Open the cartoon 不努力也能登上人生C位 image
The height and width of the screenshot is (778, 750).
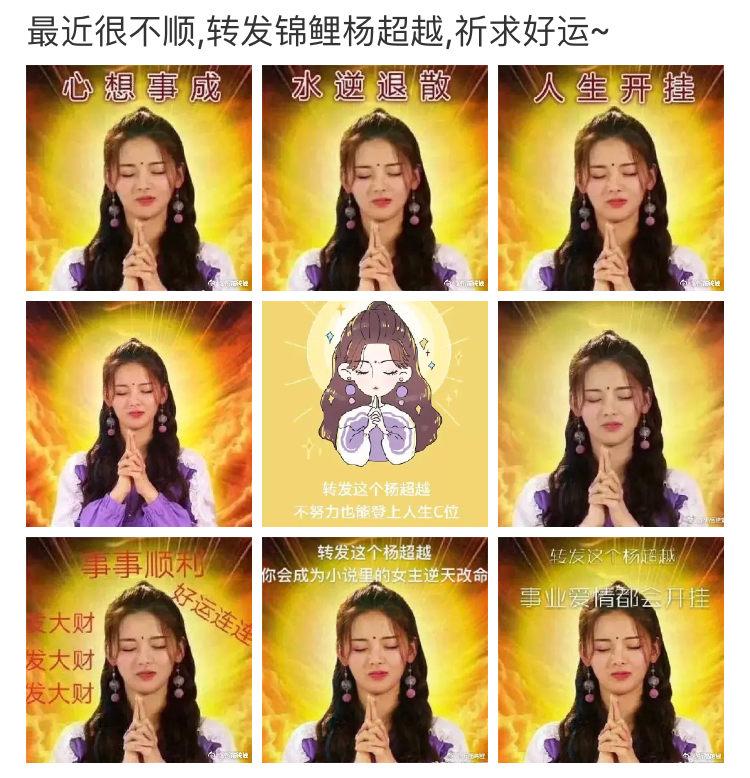[375, 414]
